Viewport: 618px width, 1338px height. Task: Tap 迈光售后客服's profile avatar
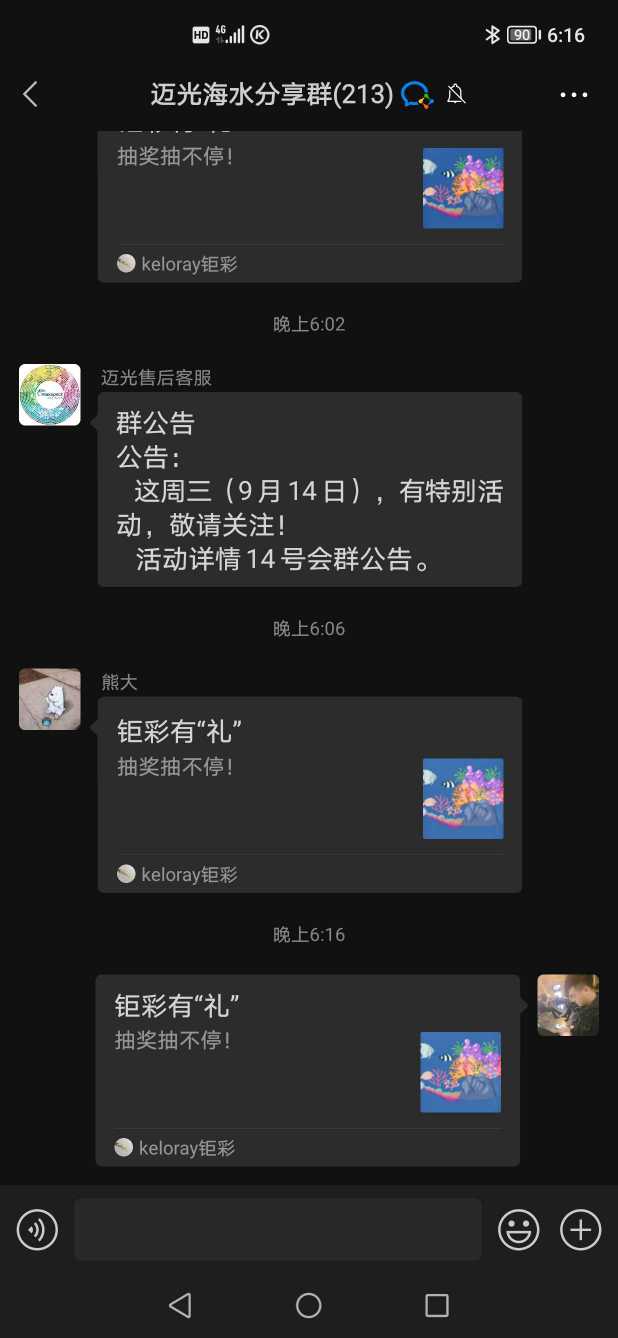[50, 395]
